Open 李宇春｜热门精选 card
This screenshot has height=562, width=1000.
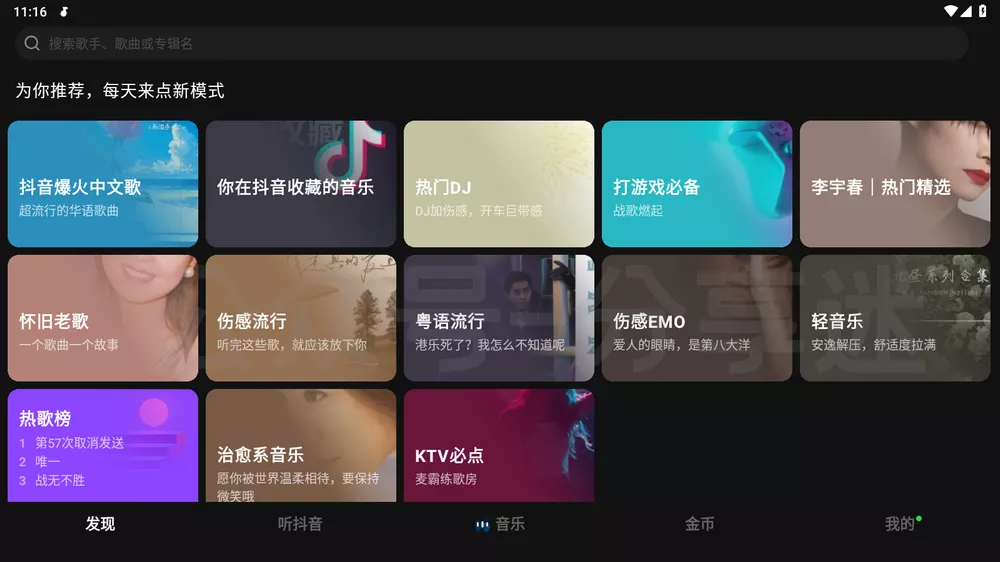[895, 184]
